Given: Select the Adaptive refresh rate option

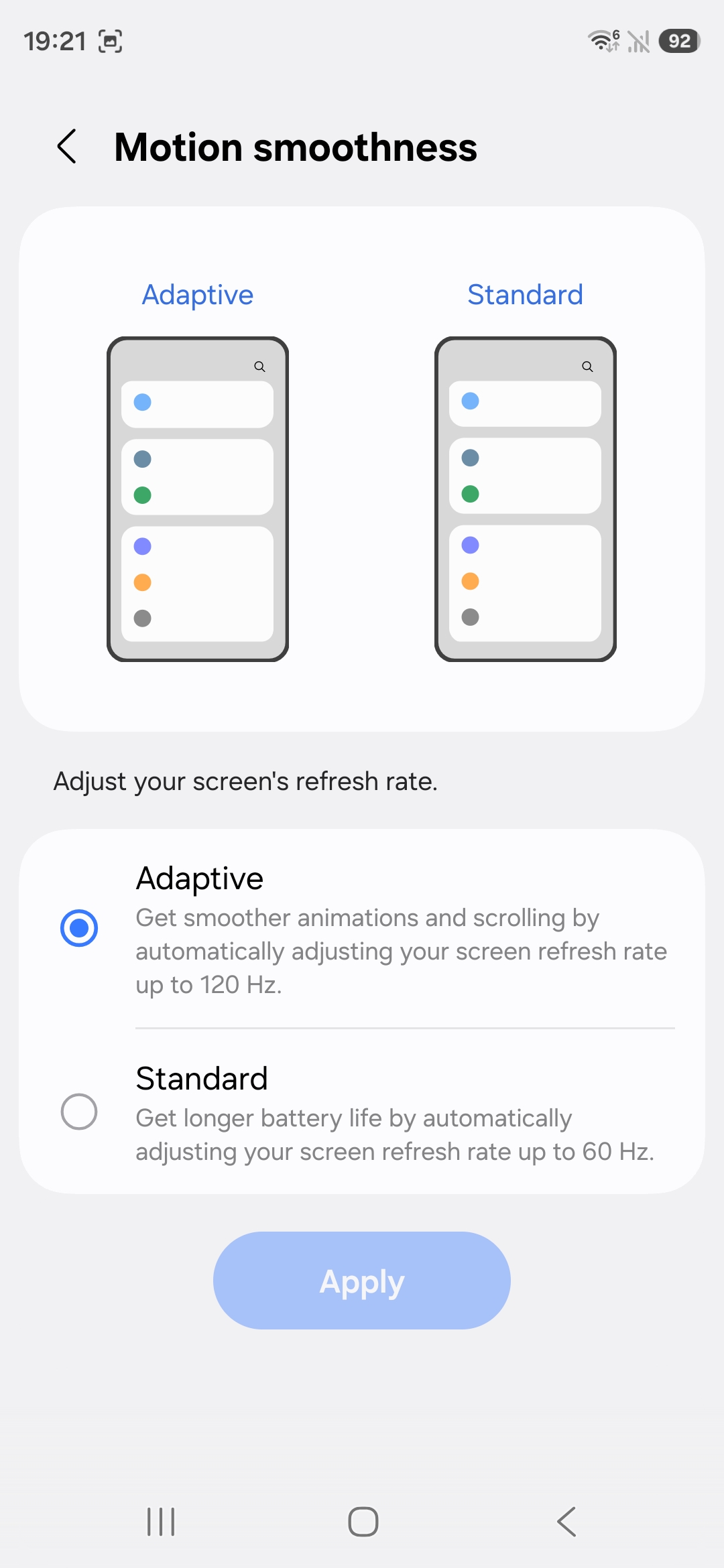Looking at the screenshot, I should pos(79,928).
